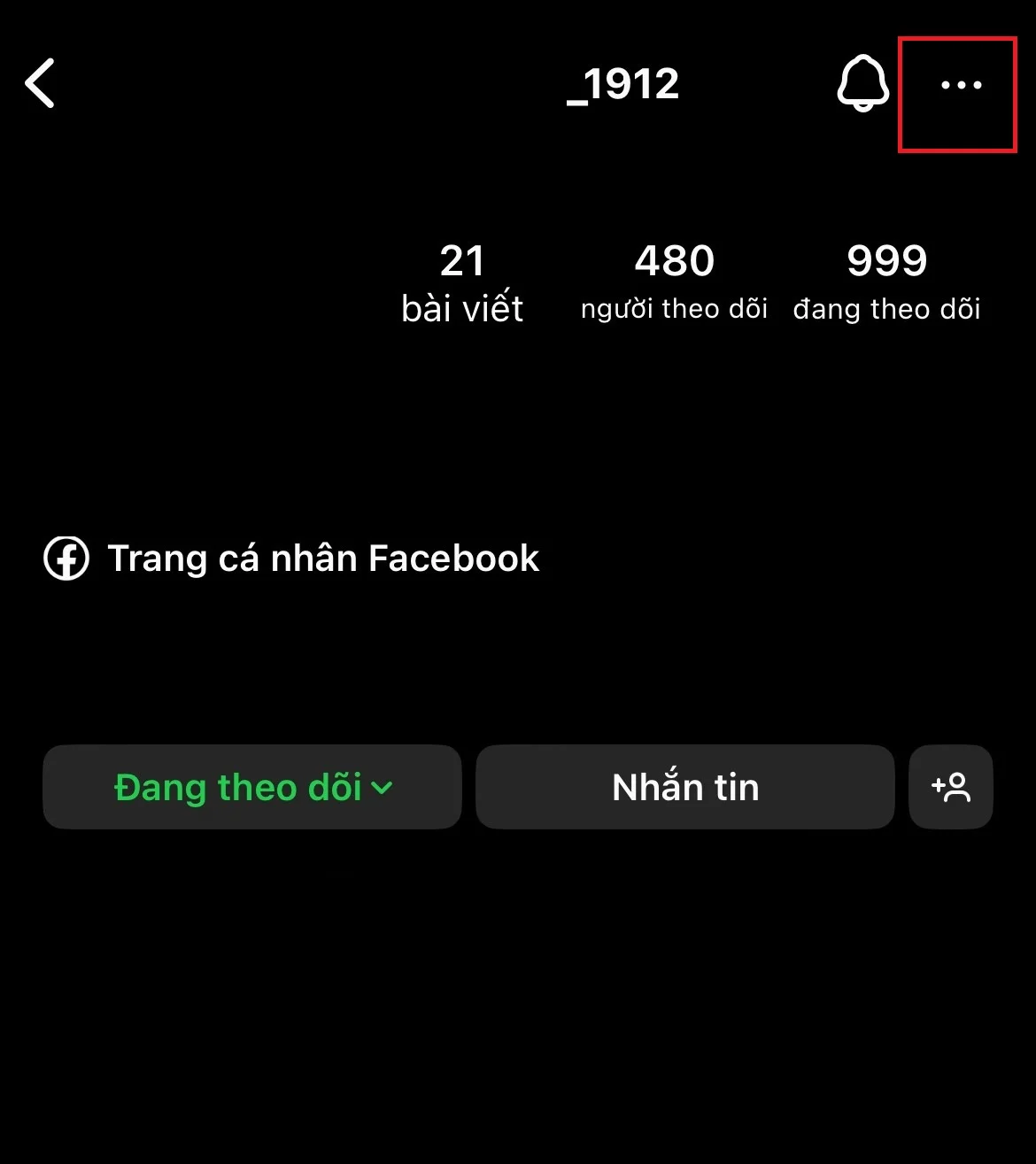Open 'Trang cá nhân Facebook' profile link
Image resolution: width=1036 pixels, height=1164 pixels.
point(322,559)
